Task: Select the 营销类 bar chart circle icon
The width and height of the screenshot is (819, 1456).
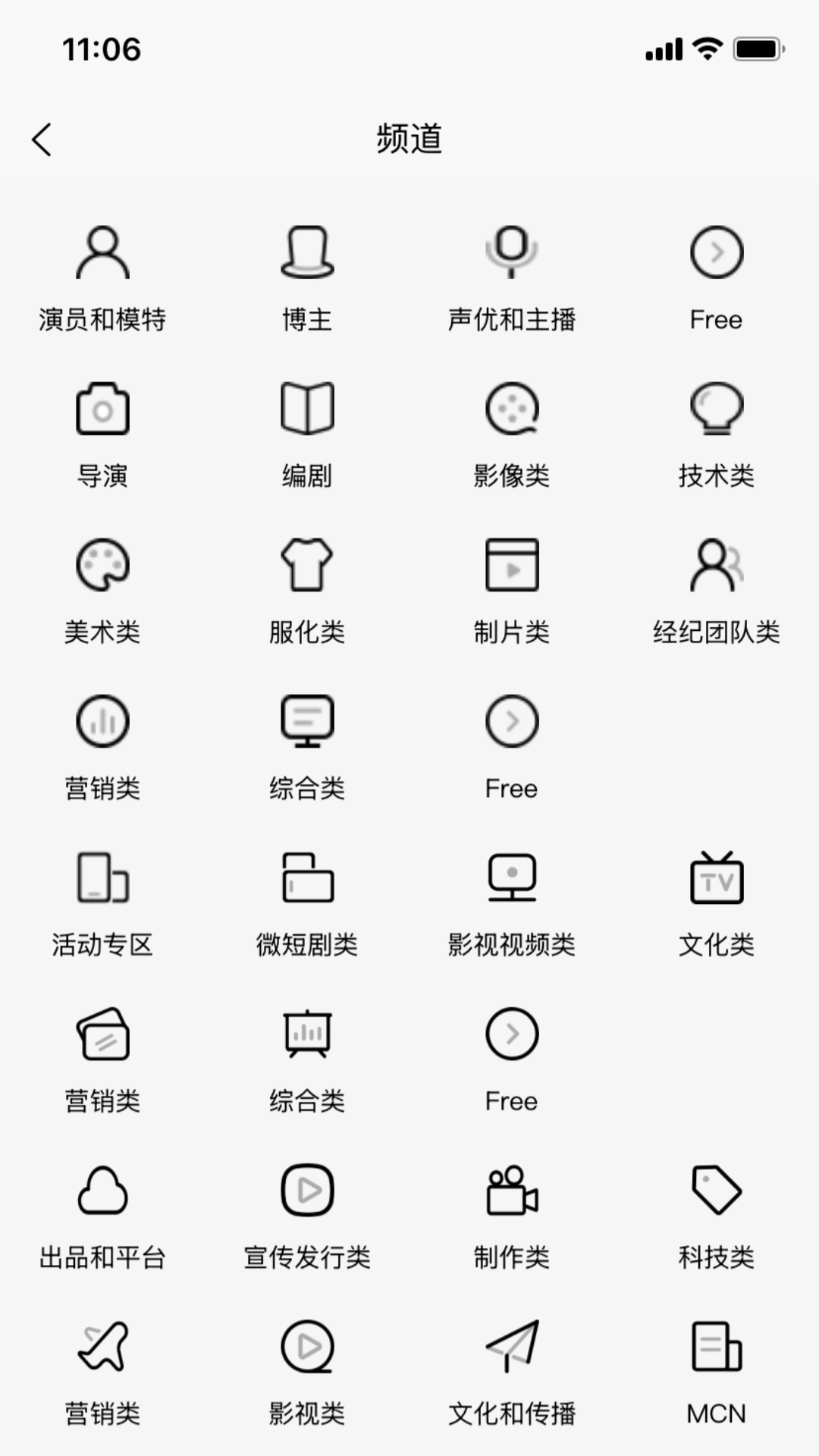Action: pos(102,720)
